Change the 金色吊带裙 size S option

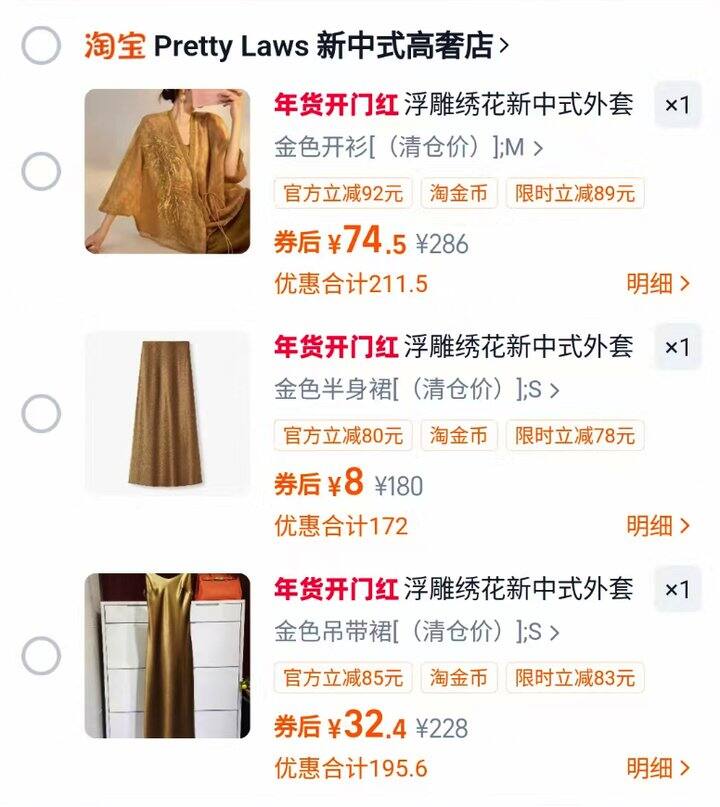tap(417, 632)
